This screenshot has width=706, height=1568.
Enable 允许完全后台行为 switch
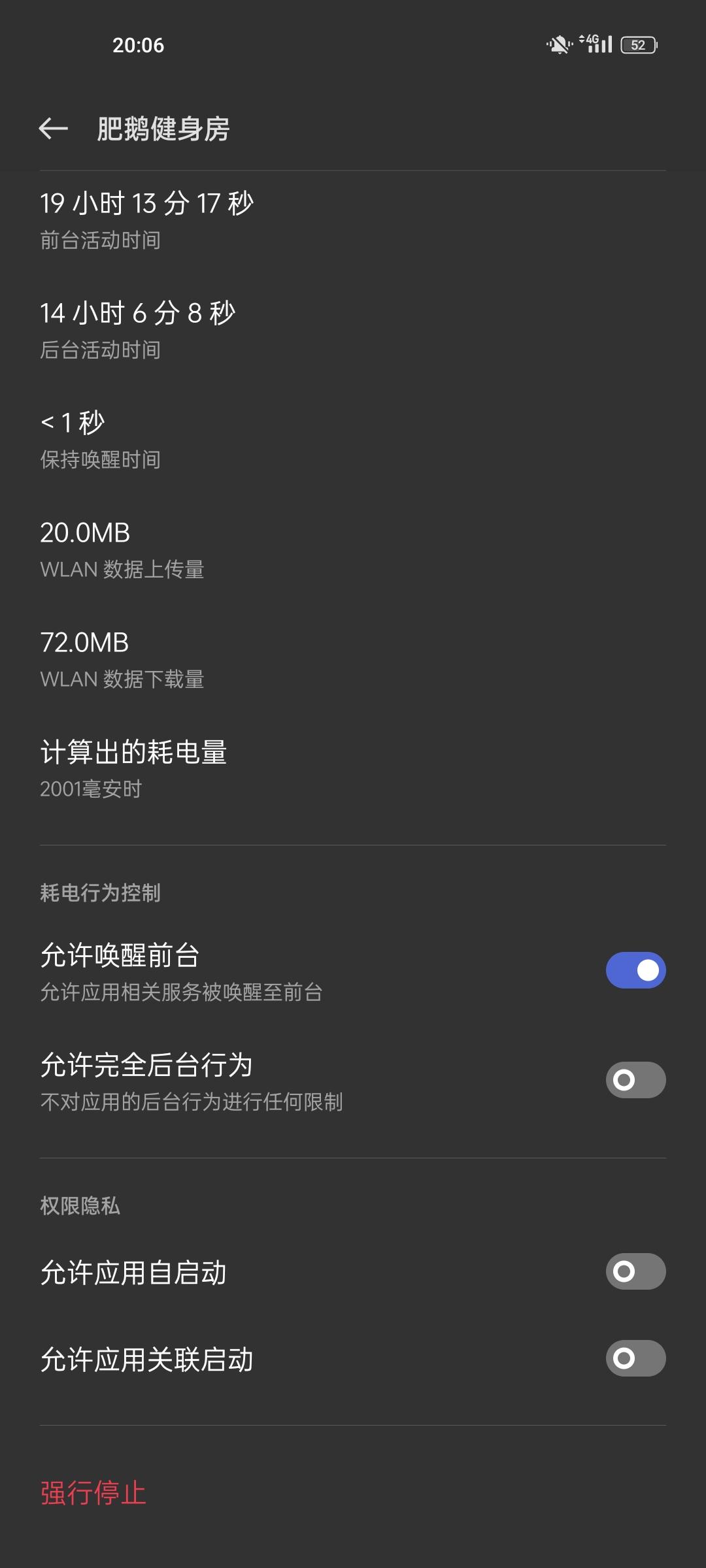click(634, 1079)
